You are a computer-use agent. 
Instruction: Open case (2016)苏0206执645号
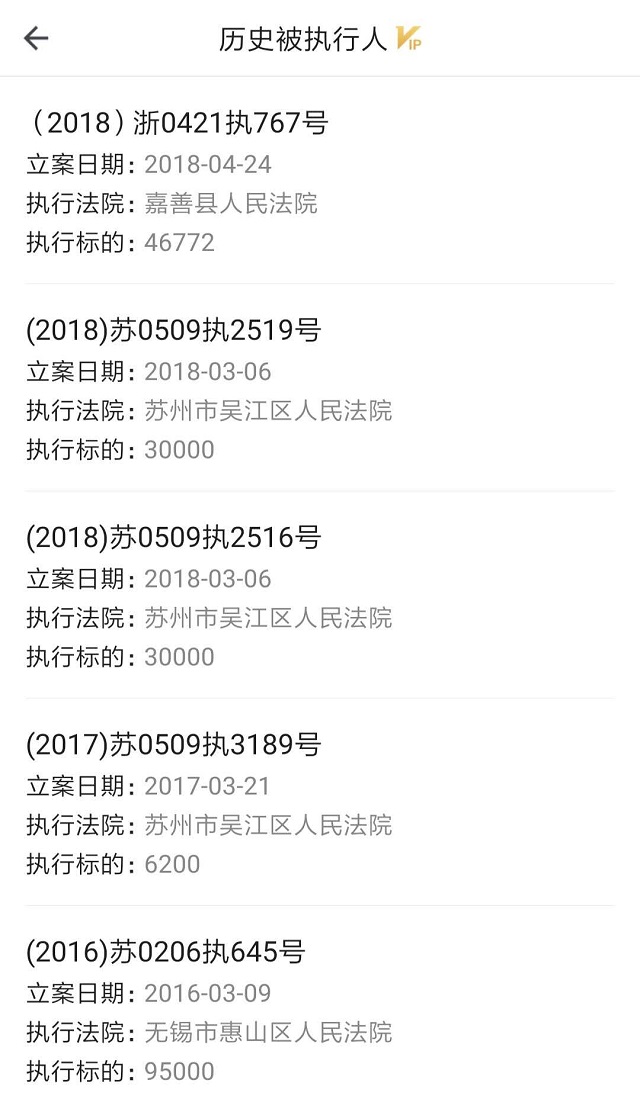[166, 952]
